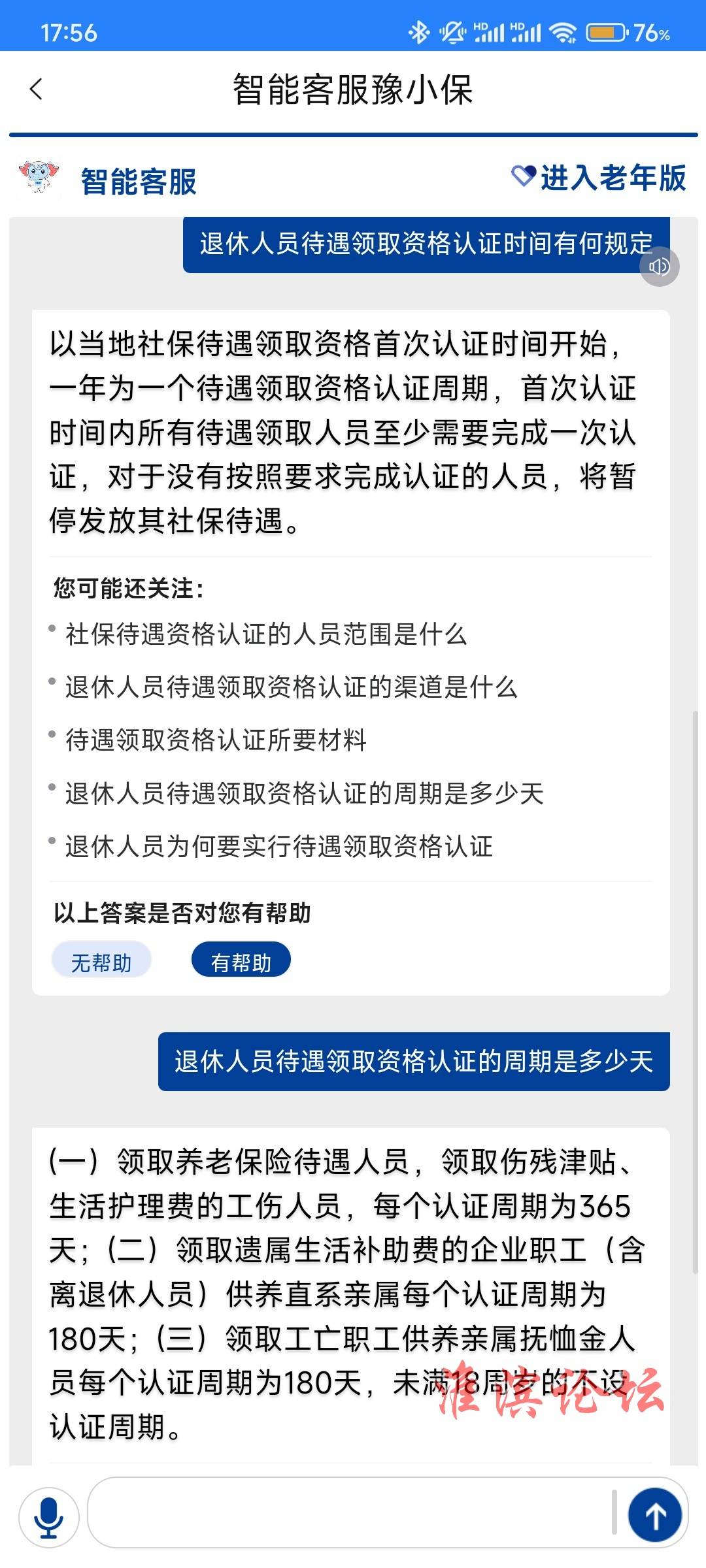Viewport: 706px width, 1568px height.
Task: Ask 退休人员待遇领取资格认证的周期是多少天 from suggestions
Action: tap(305, 794)
